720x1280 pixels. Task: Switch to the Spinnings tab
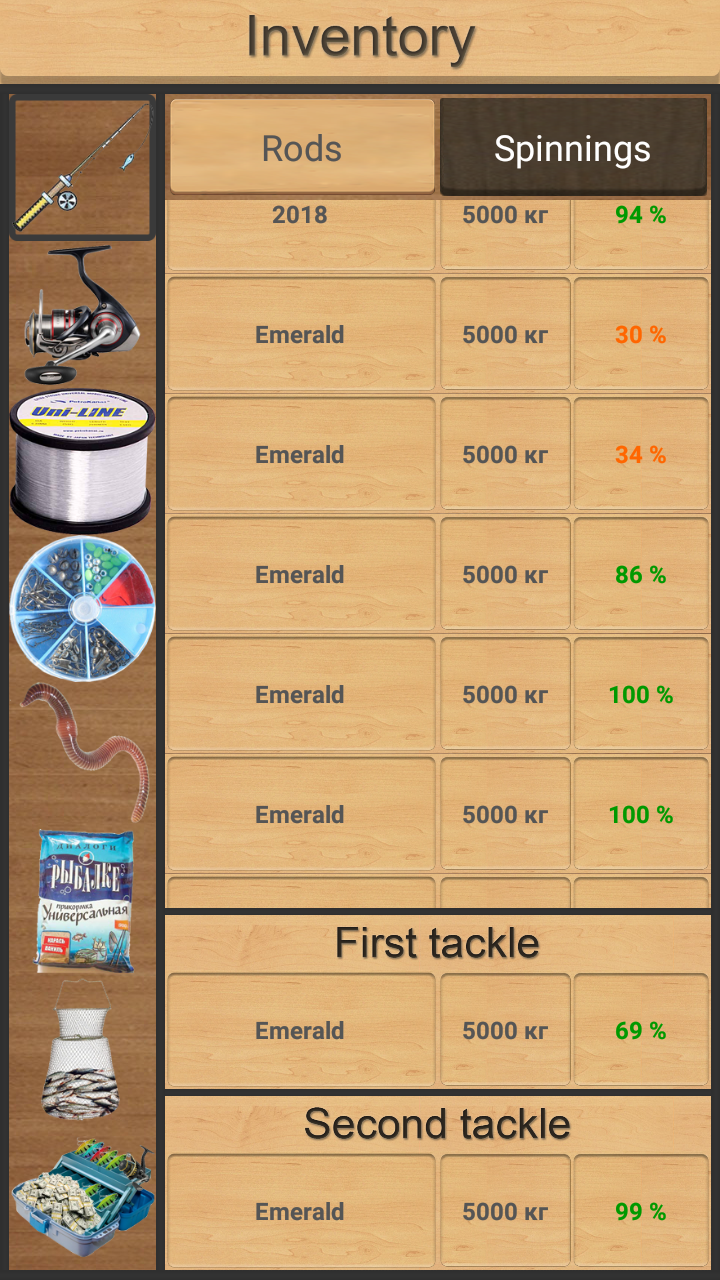(x=573, y=147)
